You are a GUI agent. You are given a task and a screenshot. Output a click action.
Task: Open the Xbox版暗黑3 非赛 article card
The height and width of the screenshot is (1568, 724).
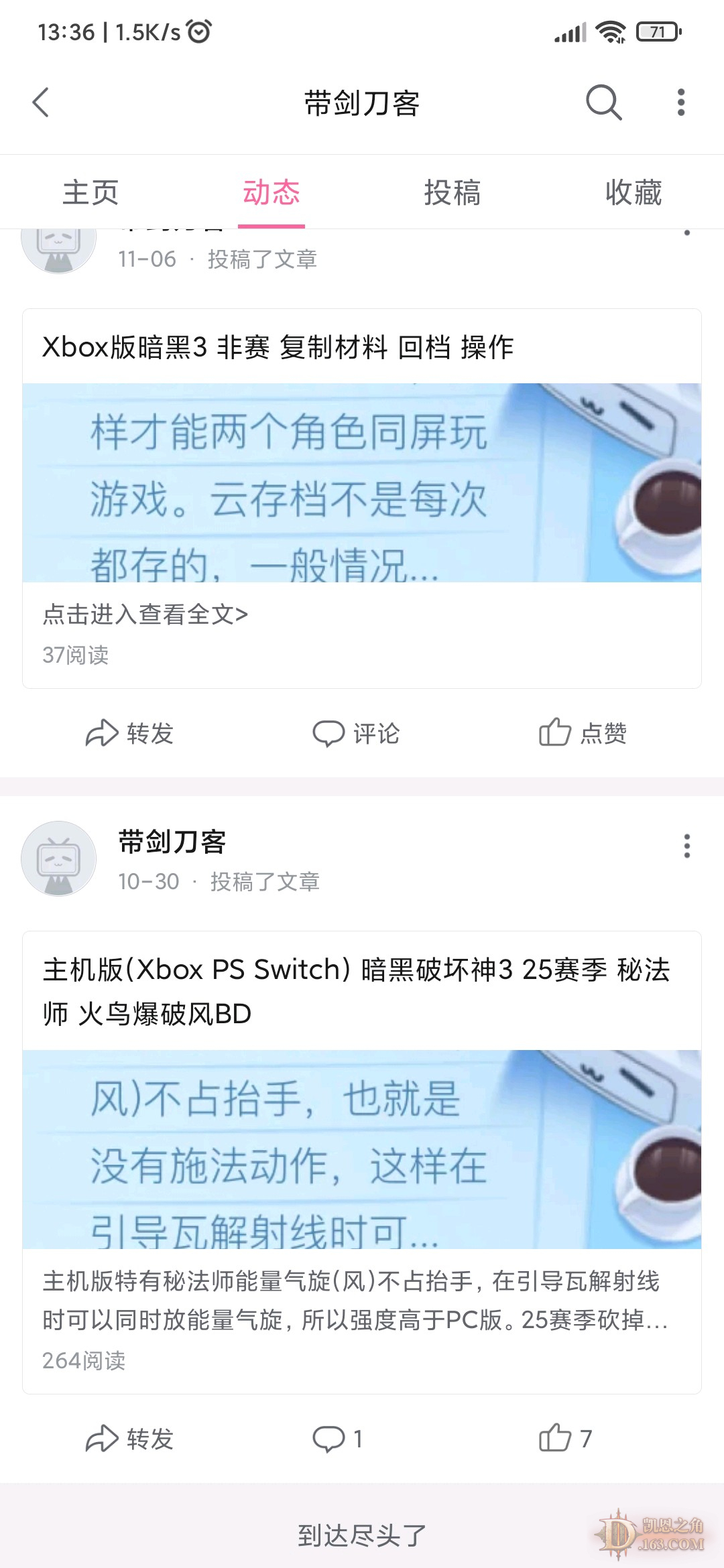[x=362, y=482]
